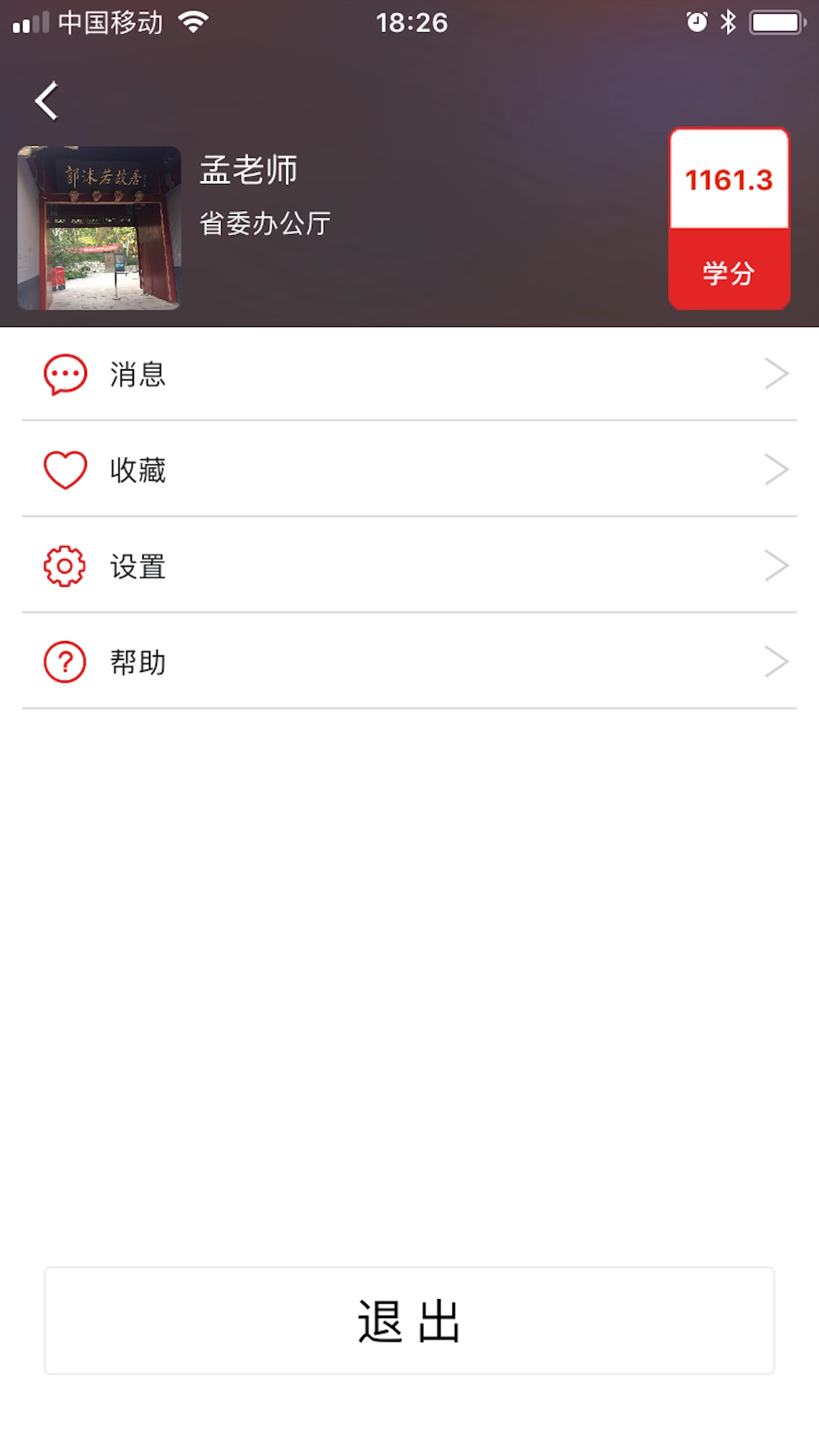
Task: Open the 帮助 row via its chevron
Action: [x=777, y=660]
